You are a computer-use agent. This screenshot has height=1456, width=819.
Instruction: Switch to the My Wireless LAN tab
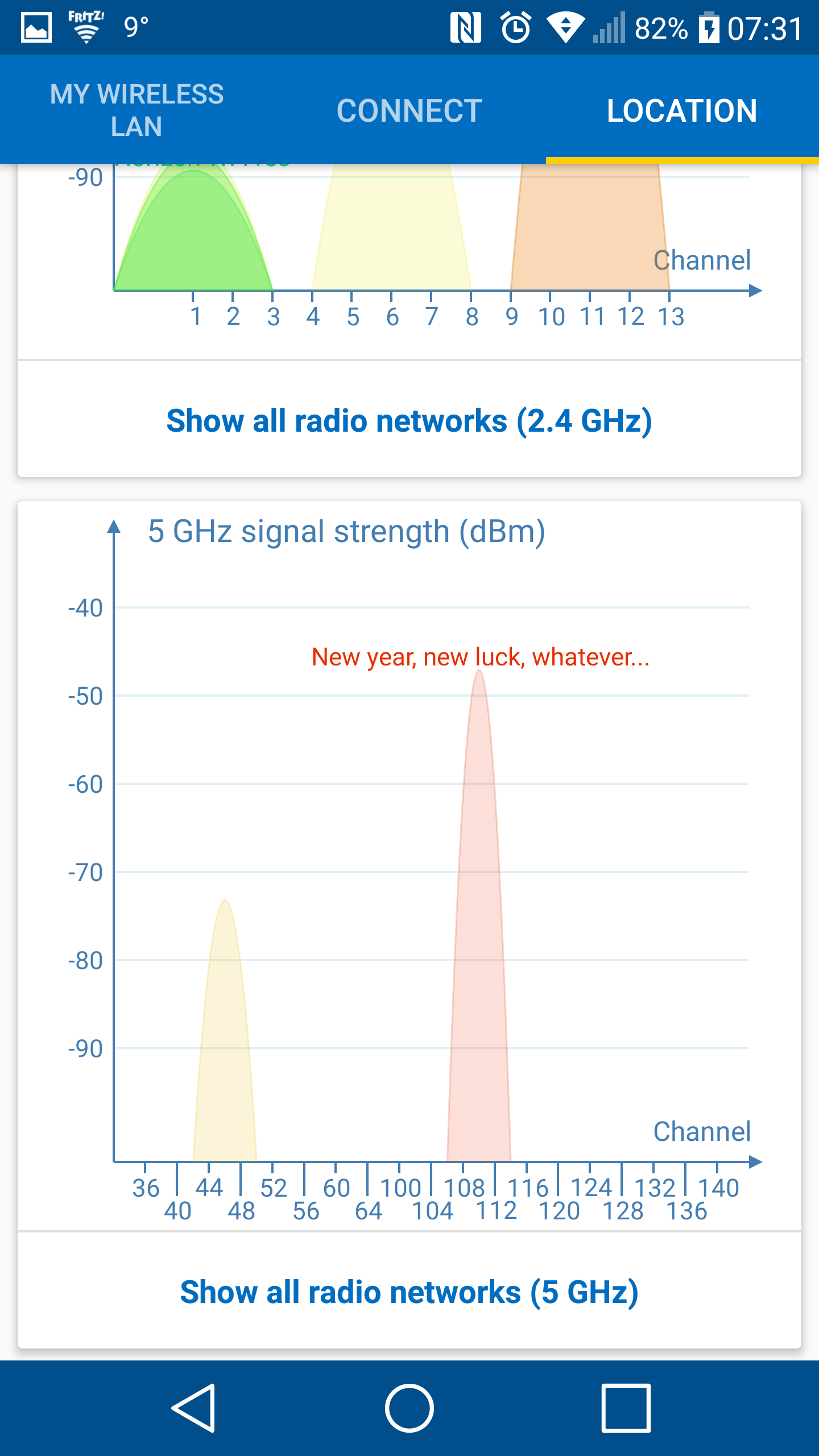tap(136, 110)
